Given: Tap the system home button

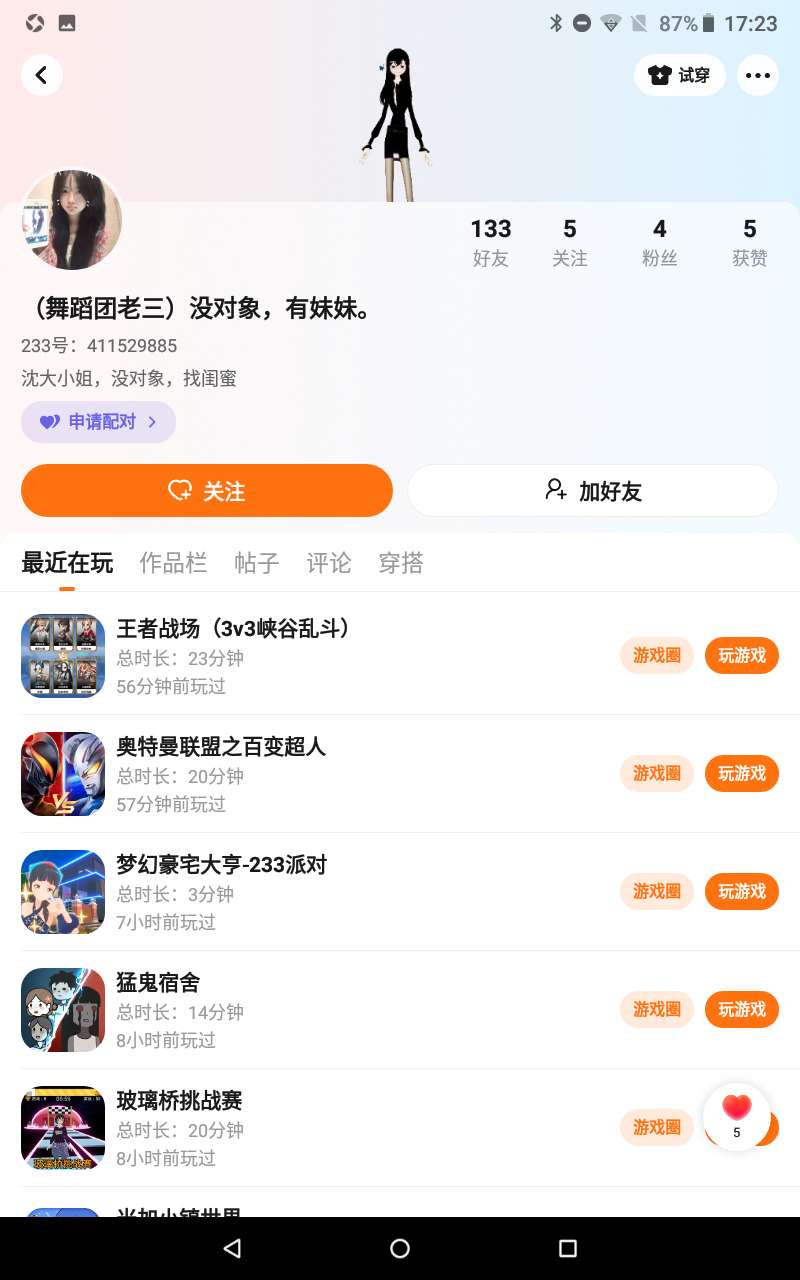Looking at the screenshot, I should point(400,1248).
